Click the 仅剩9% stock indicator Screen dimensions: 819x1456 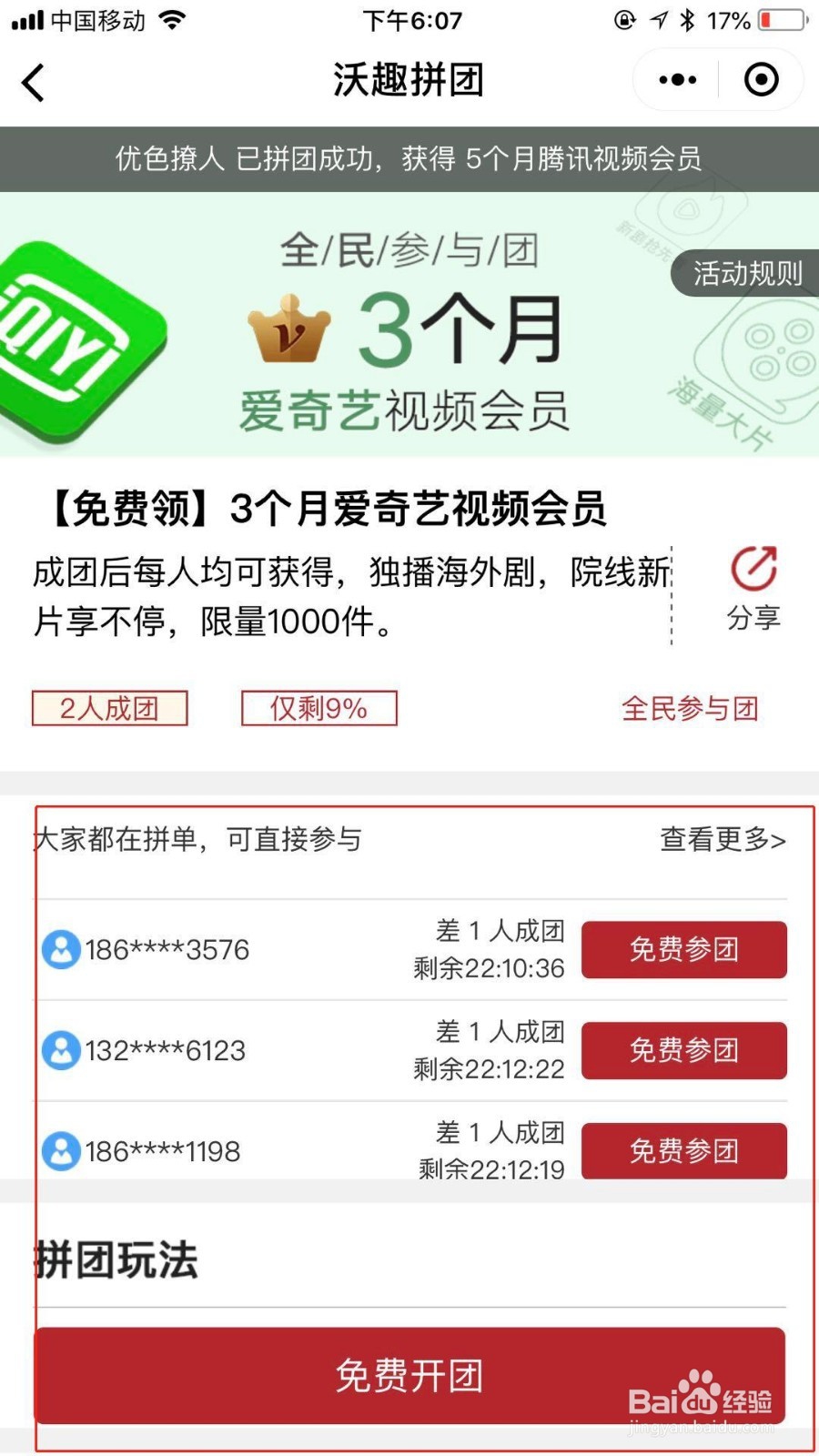tap(318, 707)
